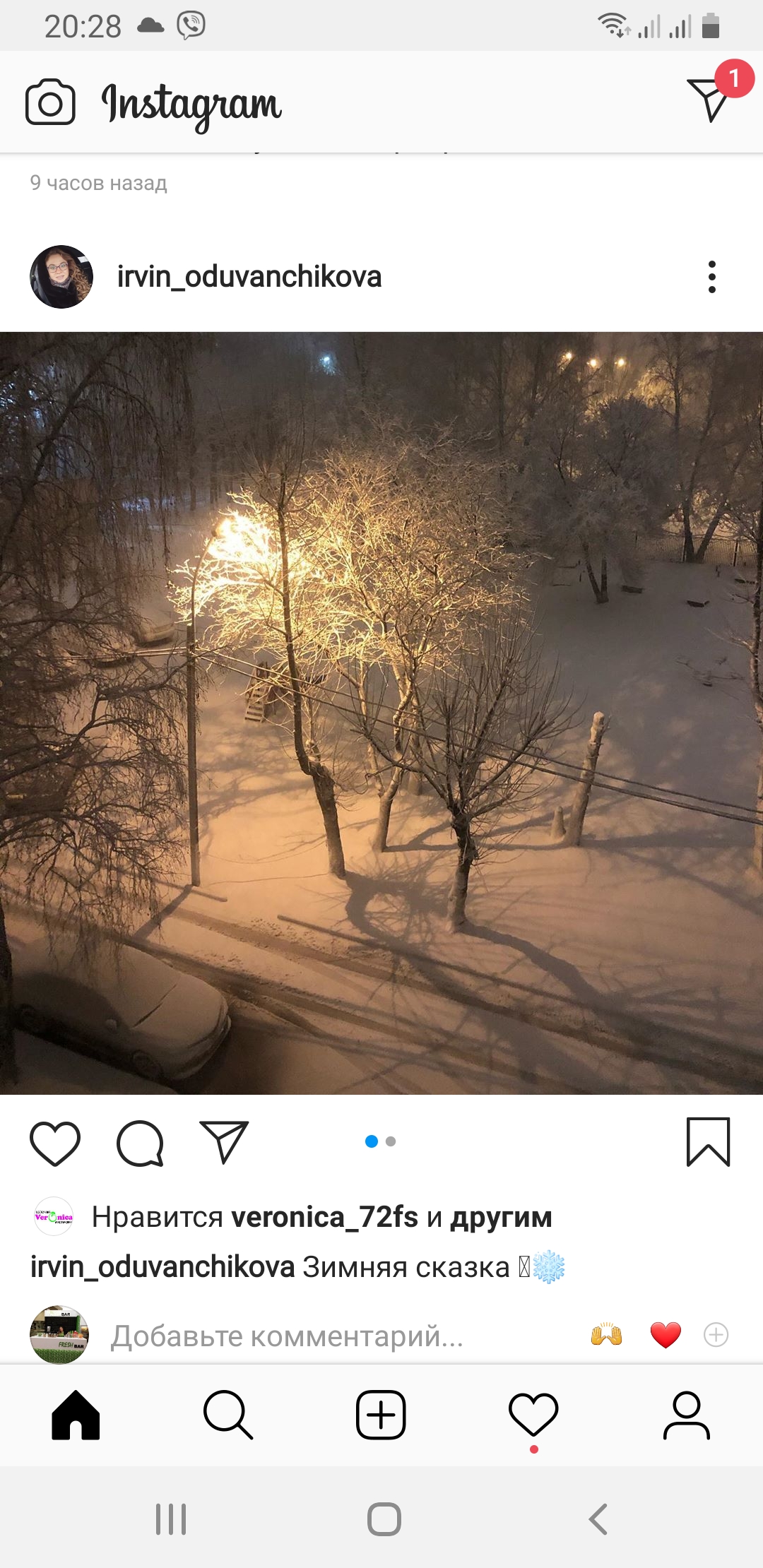The height and width of the screenshot is (1568, 763).
Task: Share the post via the paper plane icon
Action: [224, 1141]
